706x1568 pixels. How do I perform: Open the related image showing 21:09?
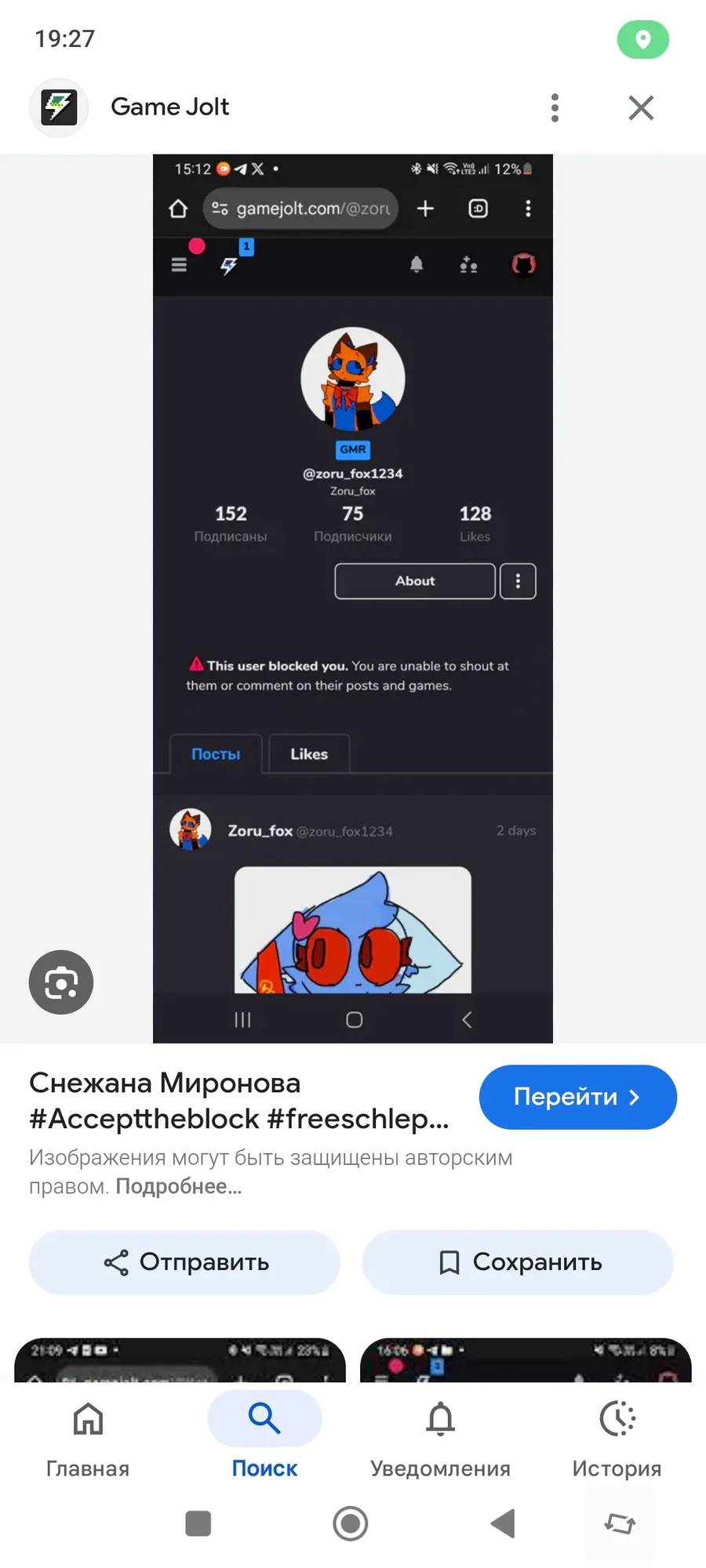pyautogui.click(x=180, y=1360)
